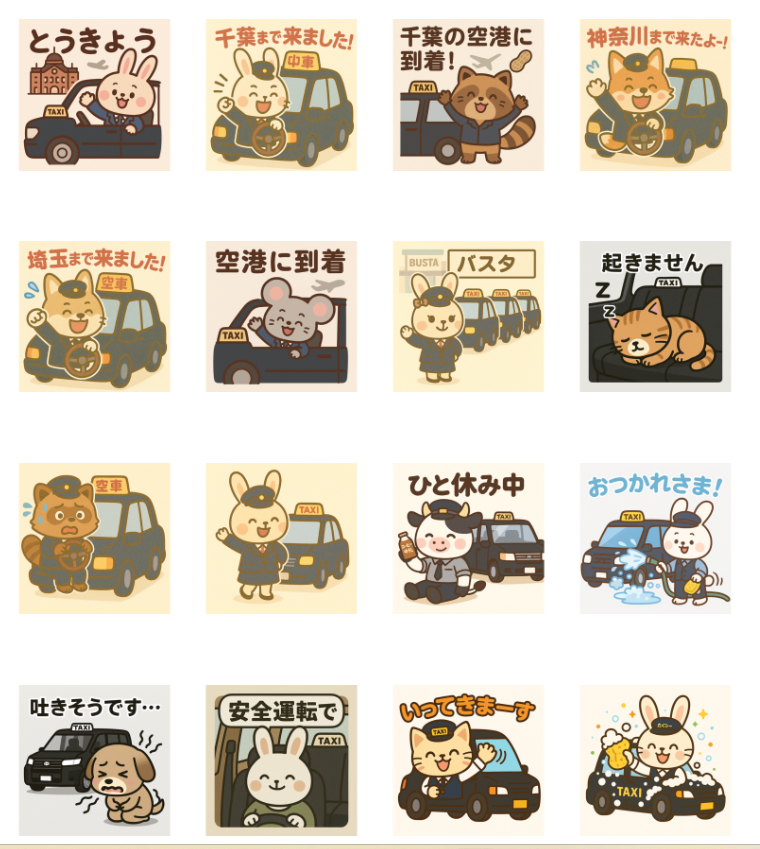Open the いってきまーす cat sticker
Viewport: 760px width, 849px height.
468,760
